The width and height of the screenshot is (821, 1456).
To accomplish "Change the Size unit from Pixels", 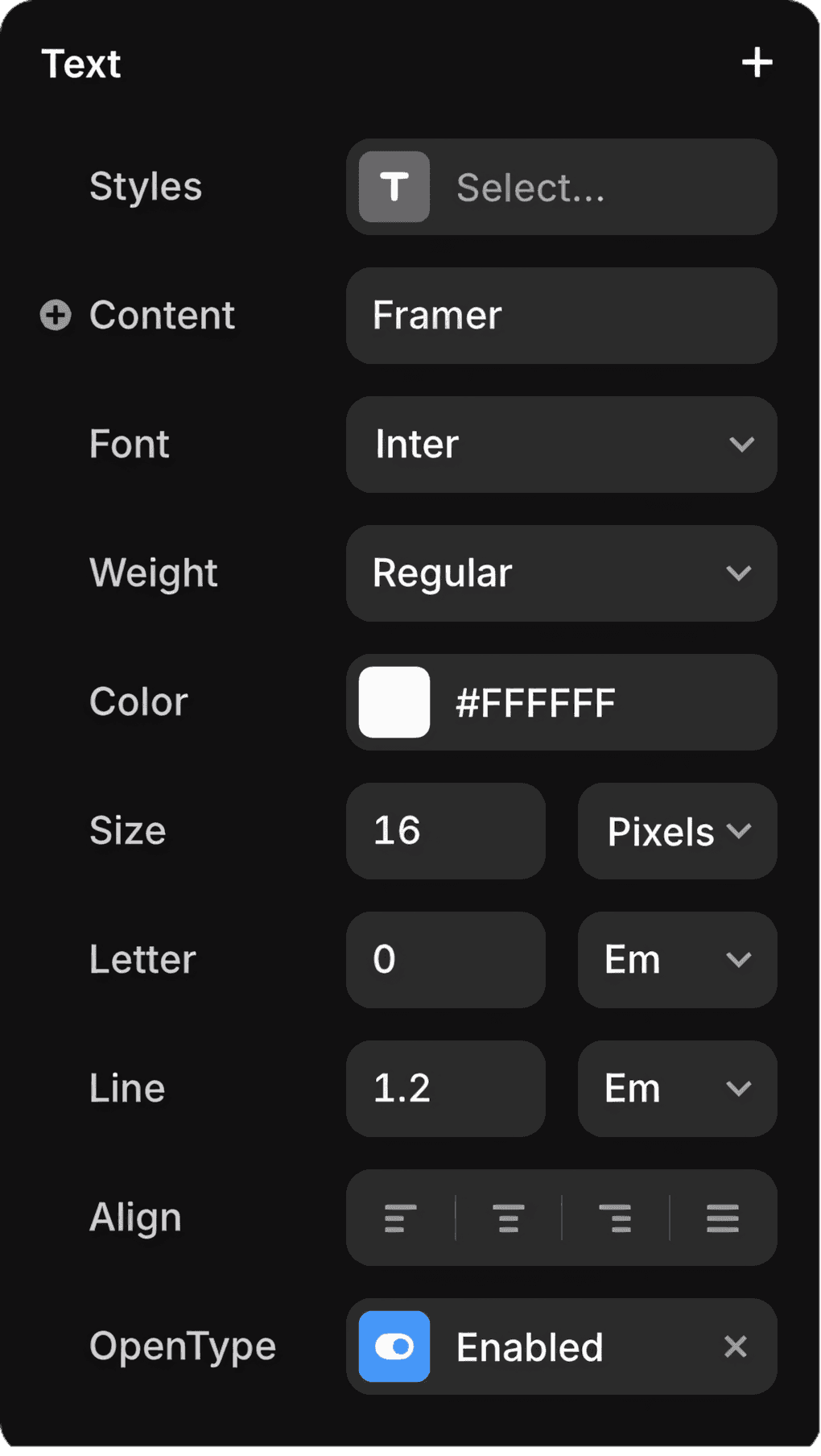I will pyautogui.click(x=676, y=831).
